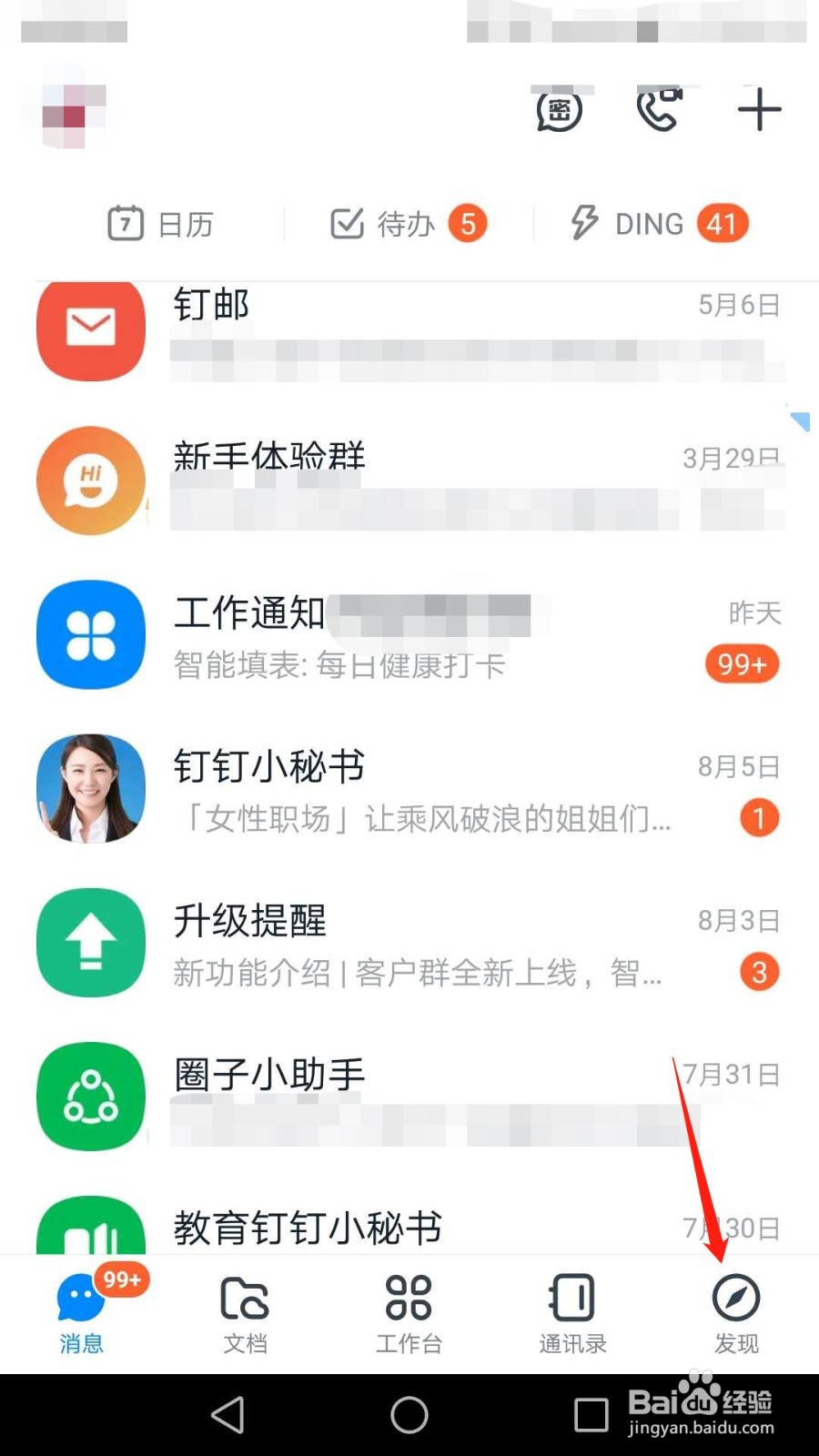819x1456 pixels.
Task: Tap the 钉钉小秘书 avatar photo
Action: coord(90,788)
